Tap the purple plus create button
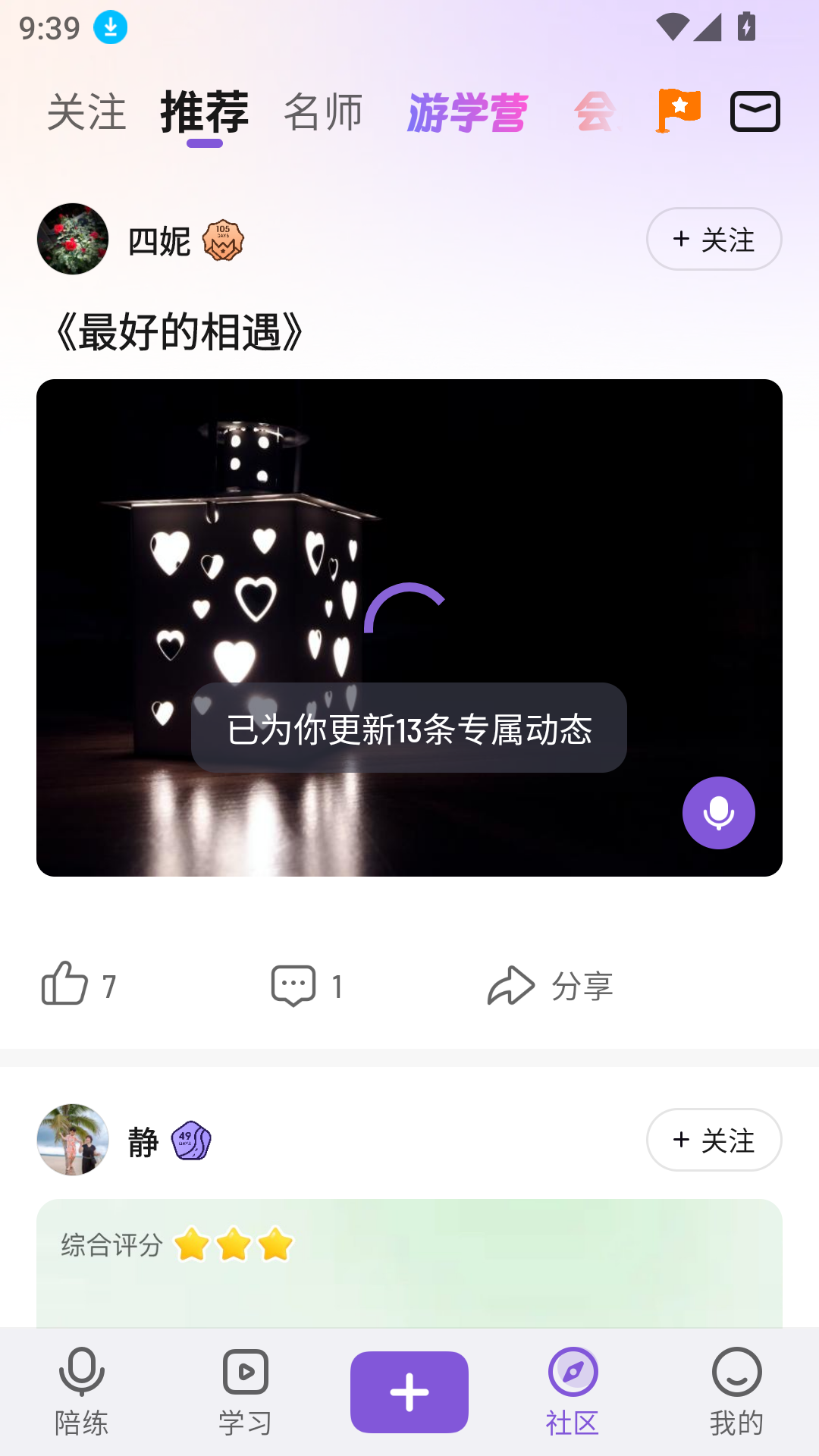Screen dimensions: 819x1456 (x=409, y=1392)
